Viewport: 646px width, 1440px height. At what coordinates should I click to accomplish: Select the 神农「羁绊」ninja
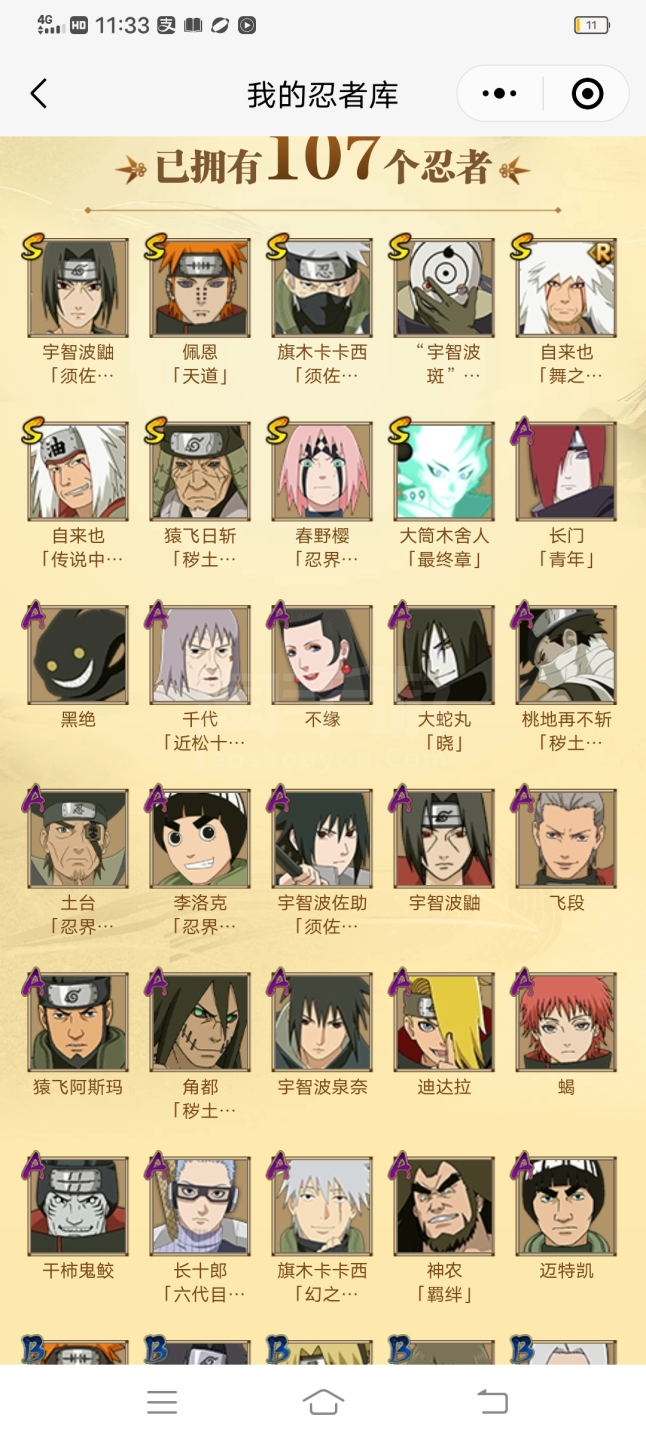(444, 1206)
